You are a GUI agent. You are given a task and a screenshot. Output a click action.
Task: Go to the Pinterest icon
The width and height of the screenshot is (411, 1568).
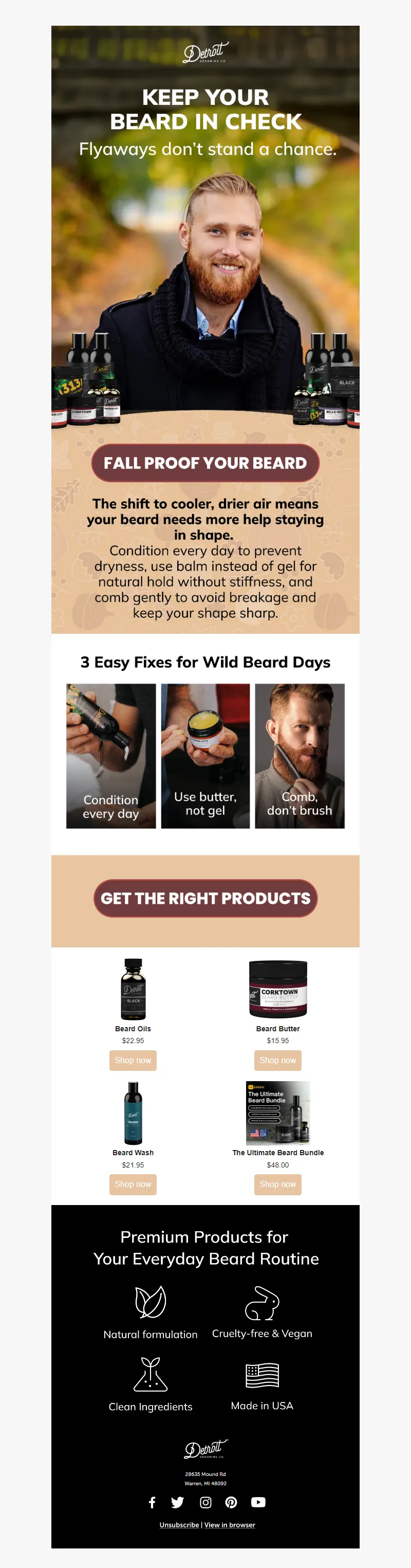tap(231, 1502)
